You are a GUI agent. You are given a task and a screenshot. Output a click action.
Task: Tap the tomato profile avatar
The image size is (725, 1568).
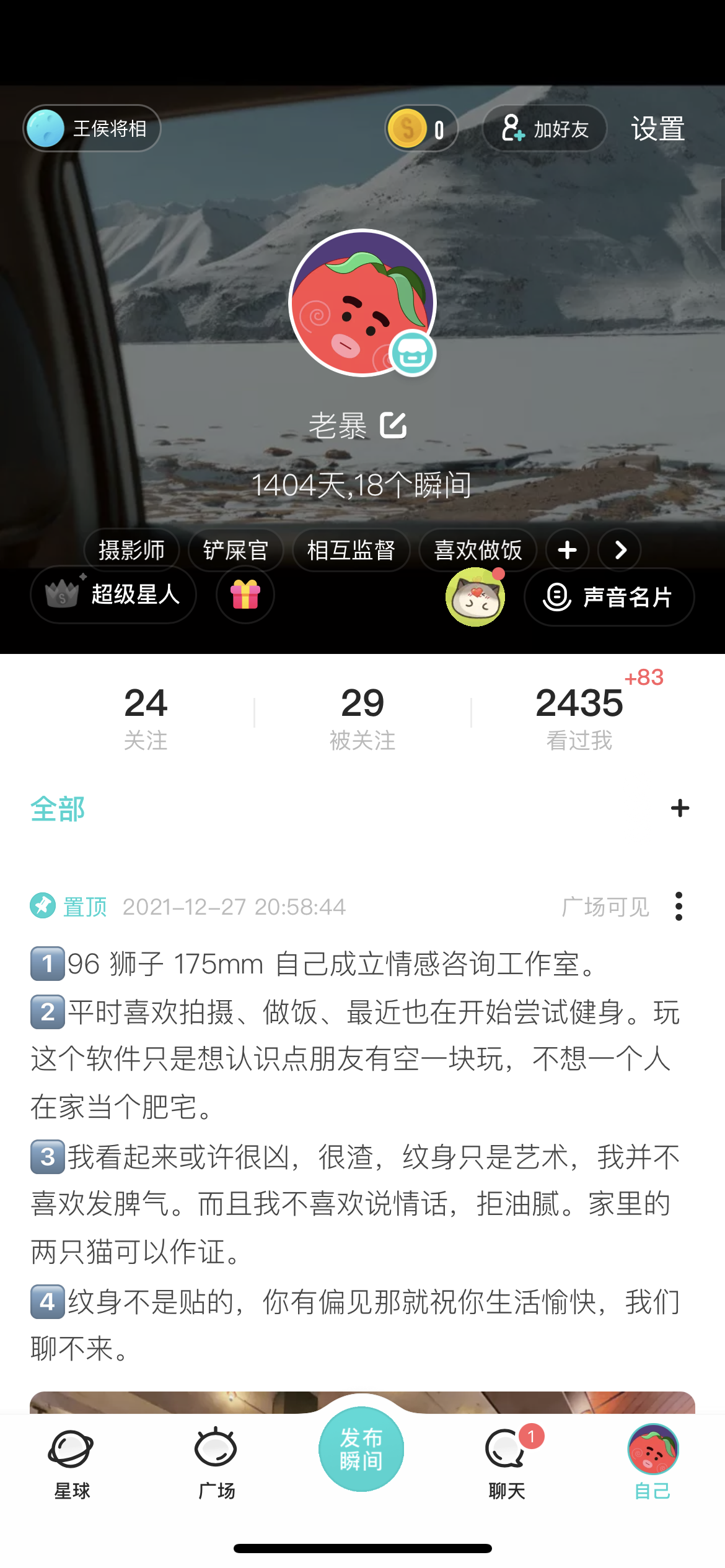pos(362,303)
